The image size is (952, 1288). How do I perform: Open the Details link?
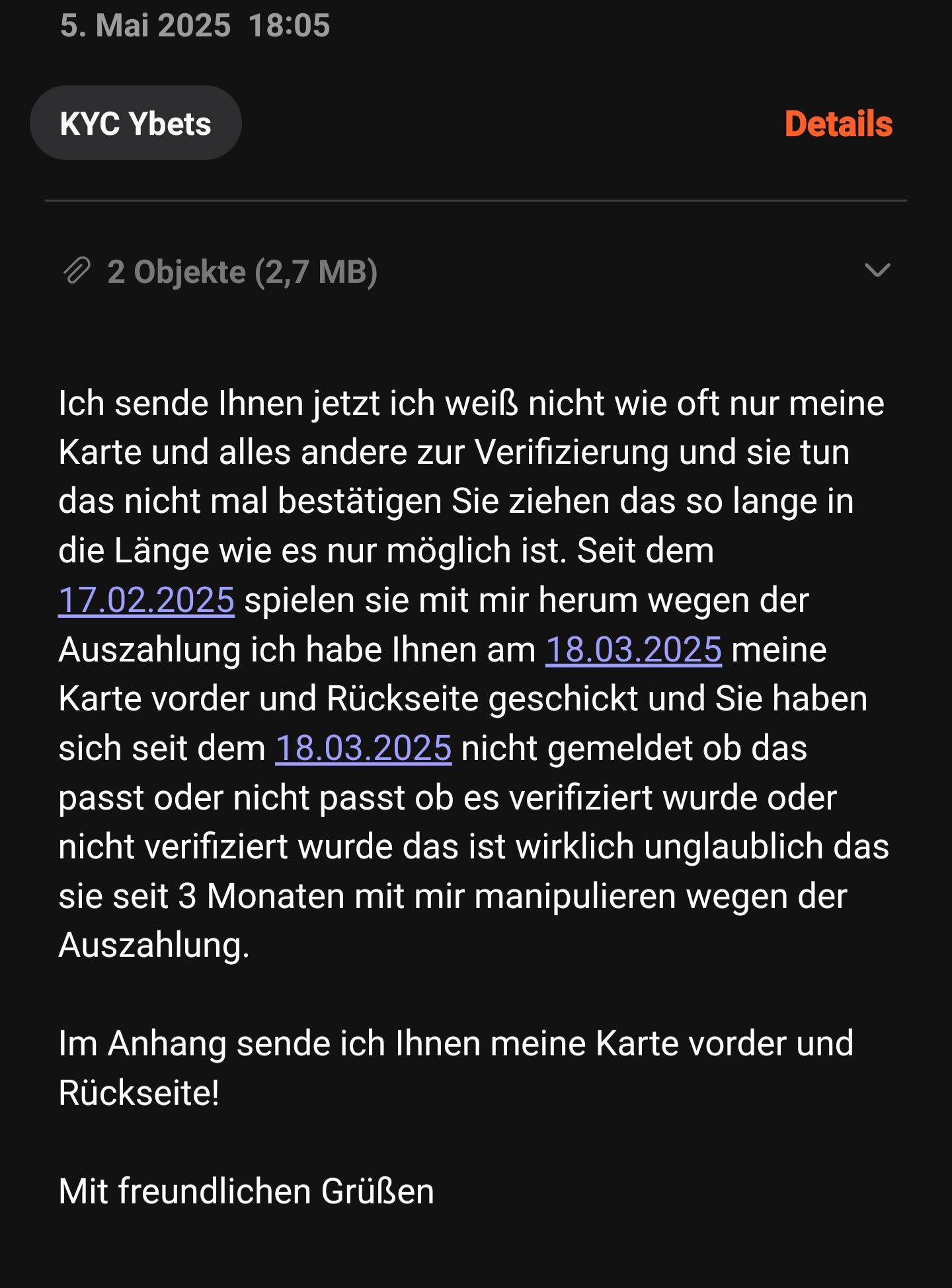pos(838,124)
